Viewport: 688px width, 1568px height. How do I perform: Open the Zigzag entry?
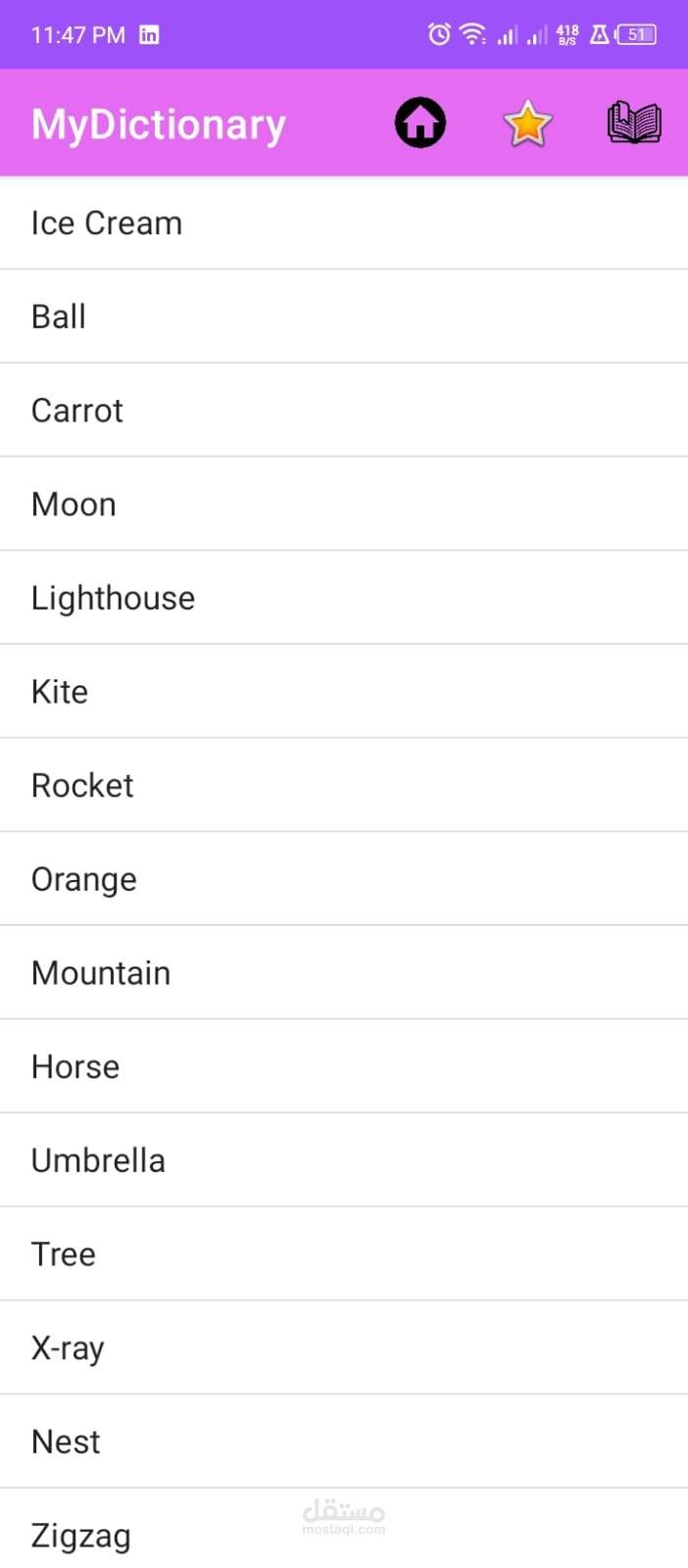[x=344, y=1529]
